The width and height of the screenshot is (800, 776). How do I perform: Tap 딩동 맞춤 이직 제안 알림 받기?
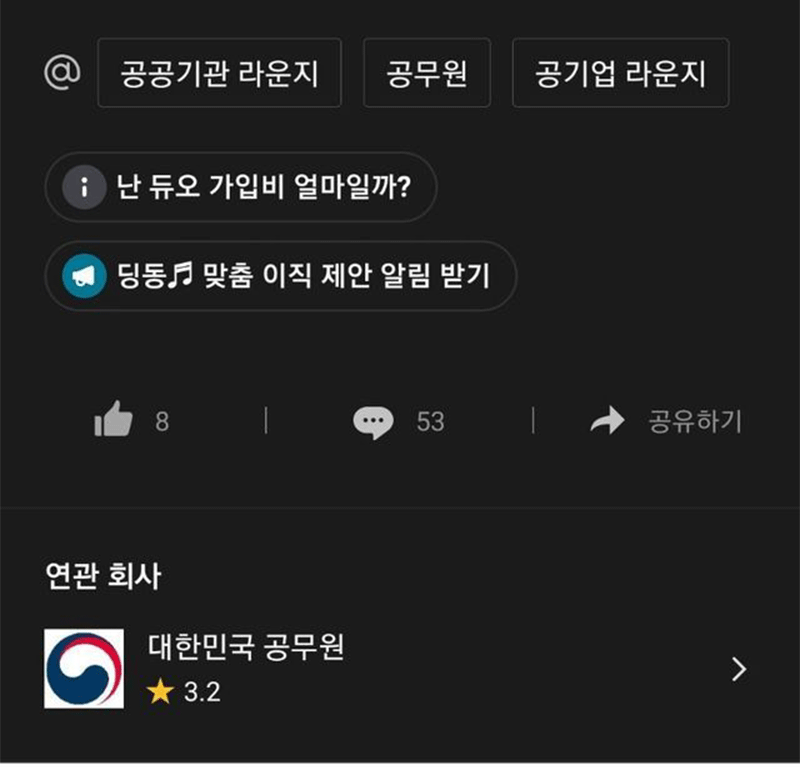click(x=280, y=276)
